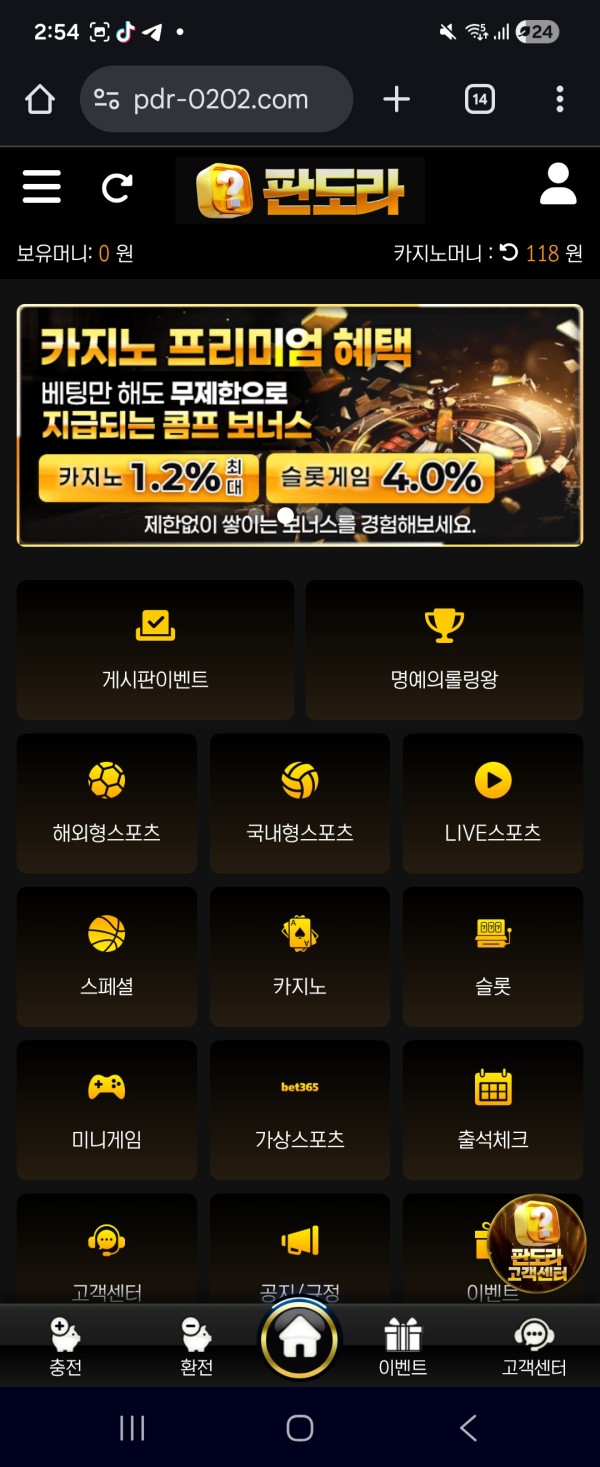Tap the system back button
Screen dimensions: 600x1467
click(468, 1428)
